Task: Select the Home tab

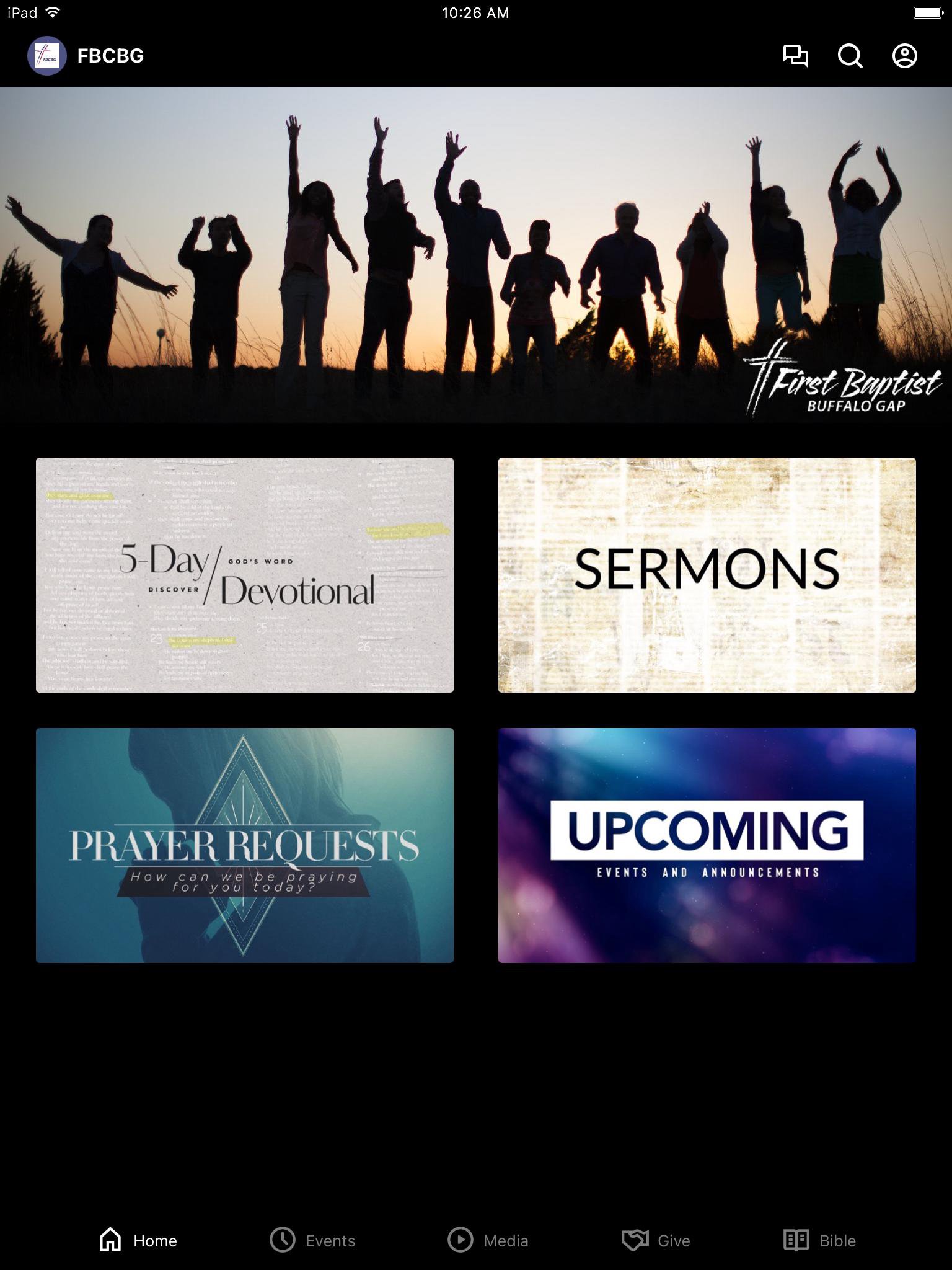Action: (138, 1240)
